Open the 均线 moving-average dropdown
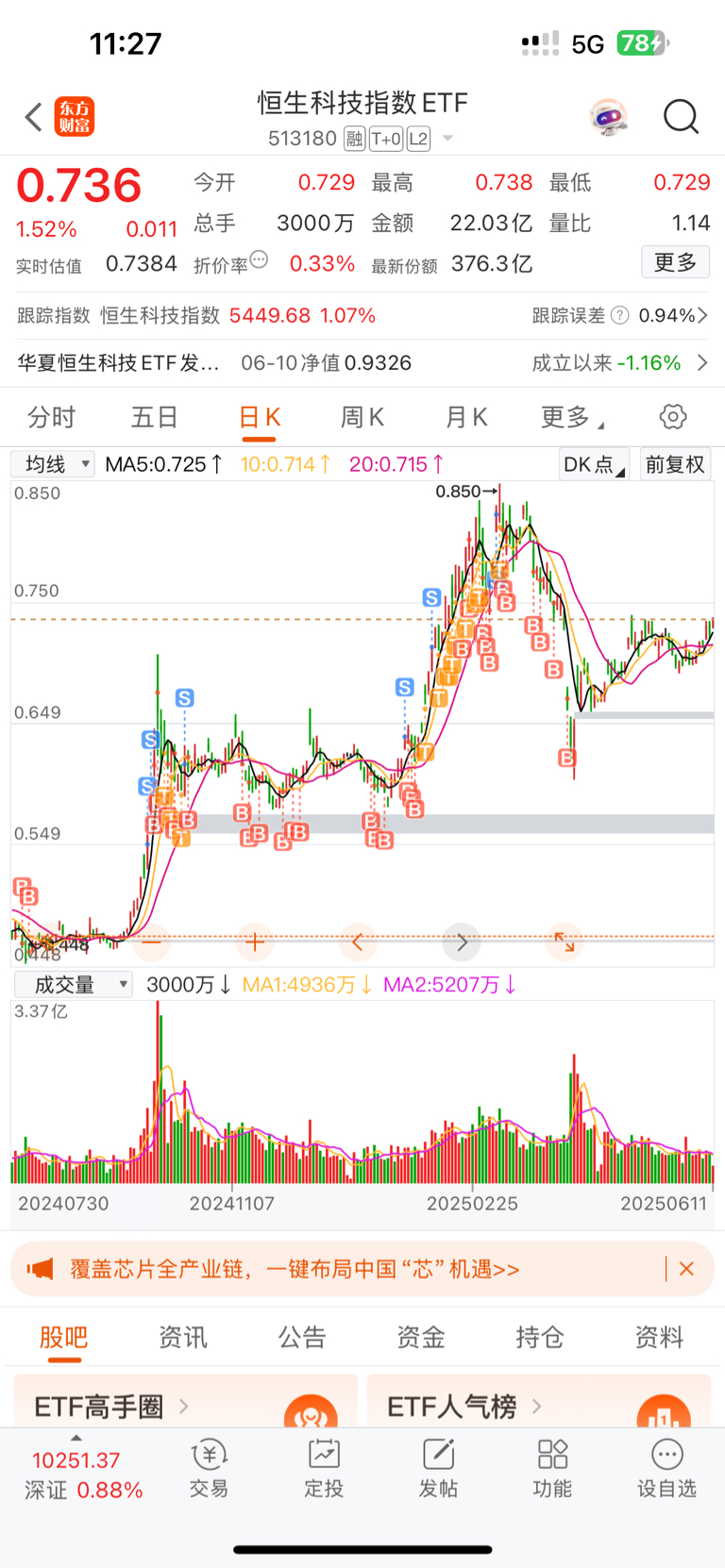Viewport: 725px width, 1568px height. [x=53, y=464]
